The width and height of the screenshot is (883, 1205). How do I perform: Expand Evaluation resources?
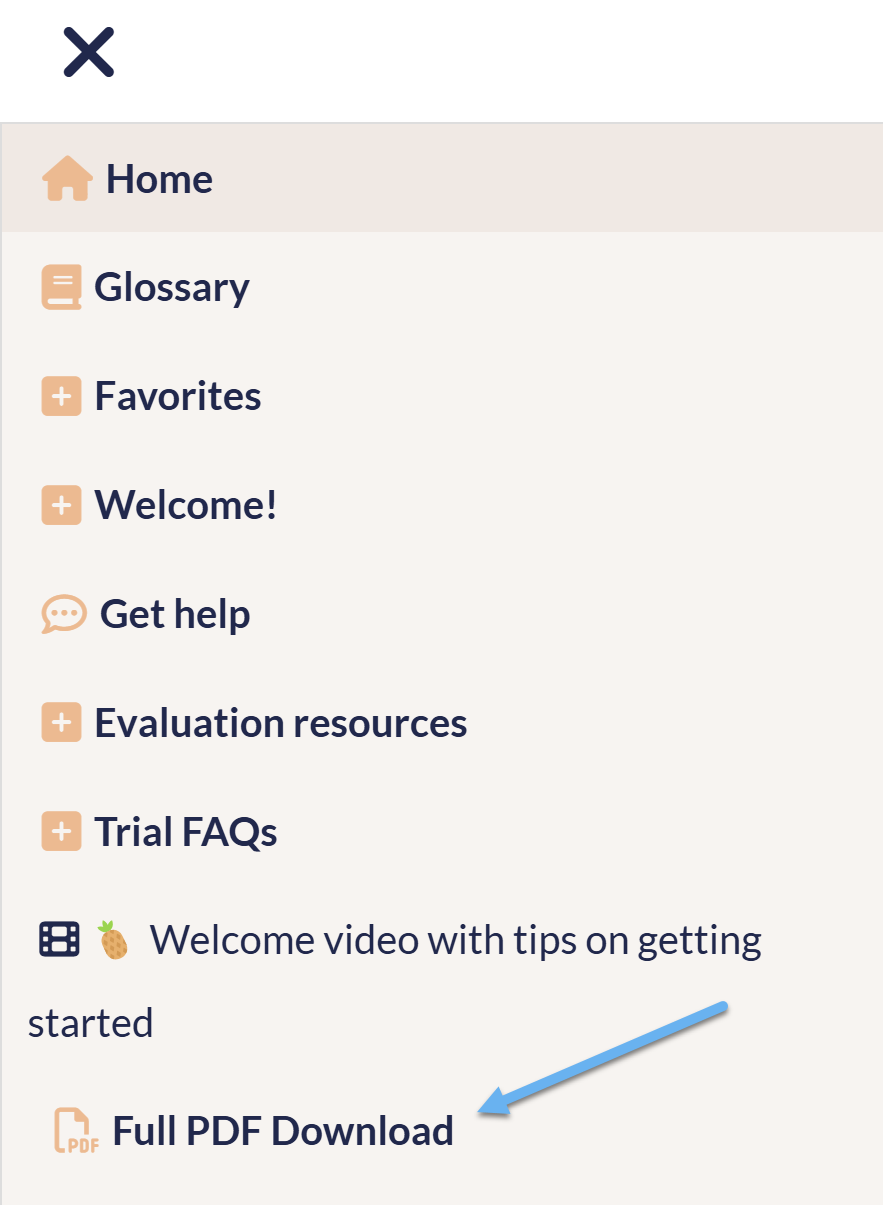[x=61, y=723]
